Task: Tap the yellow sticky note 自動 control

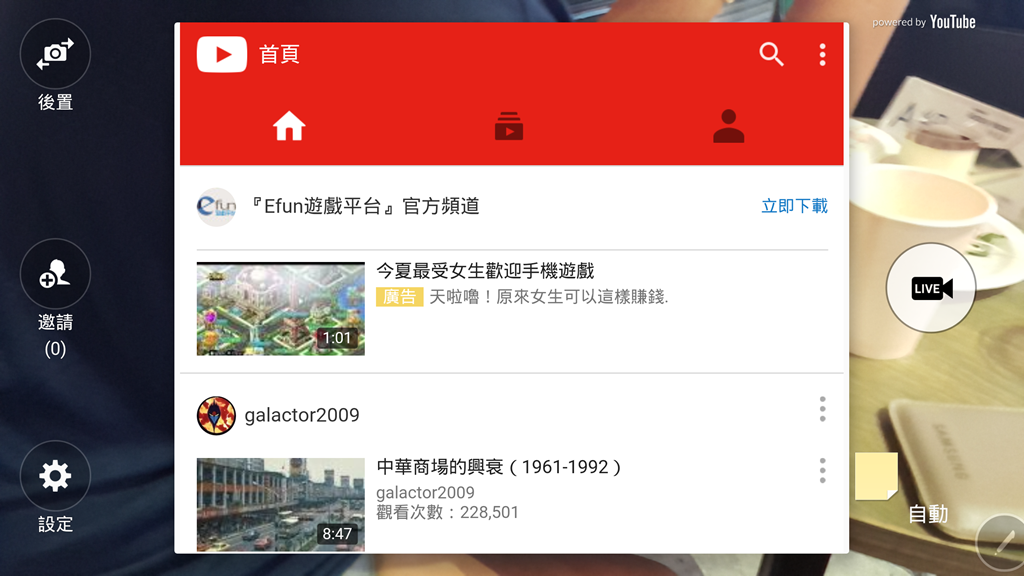Action: [877, 476]
